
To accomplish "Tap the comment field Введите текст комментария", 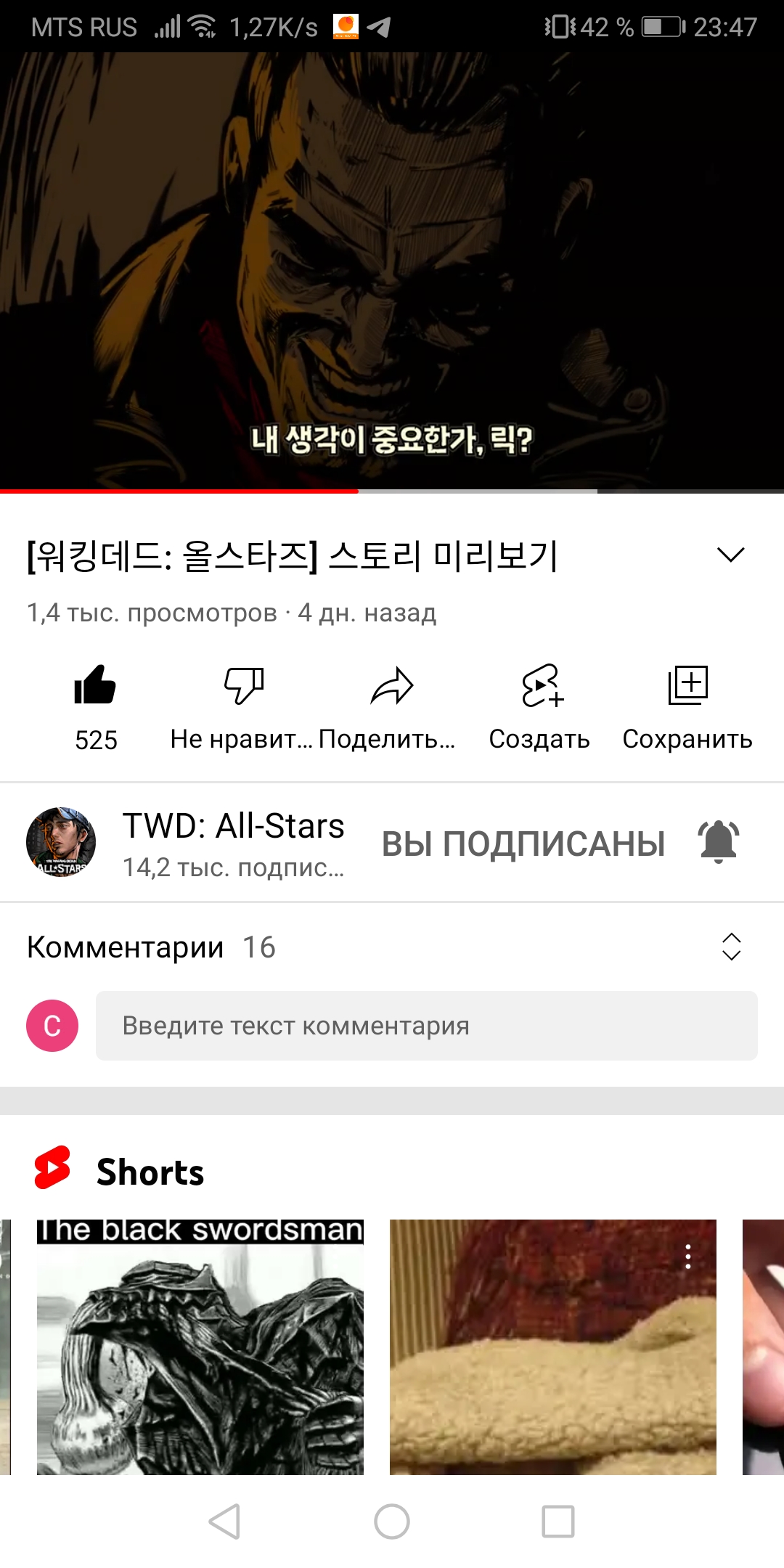I will click(426, 1026).
